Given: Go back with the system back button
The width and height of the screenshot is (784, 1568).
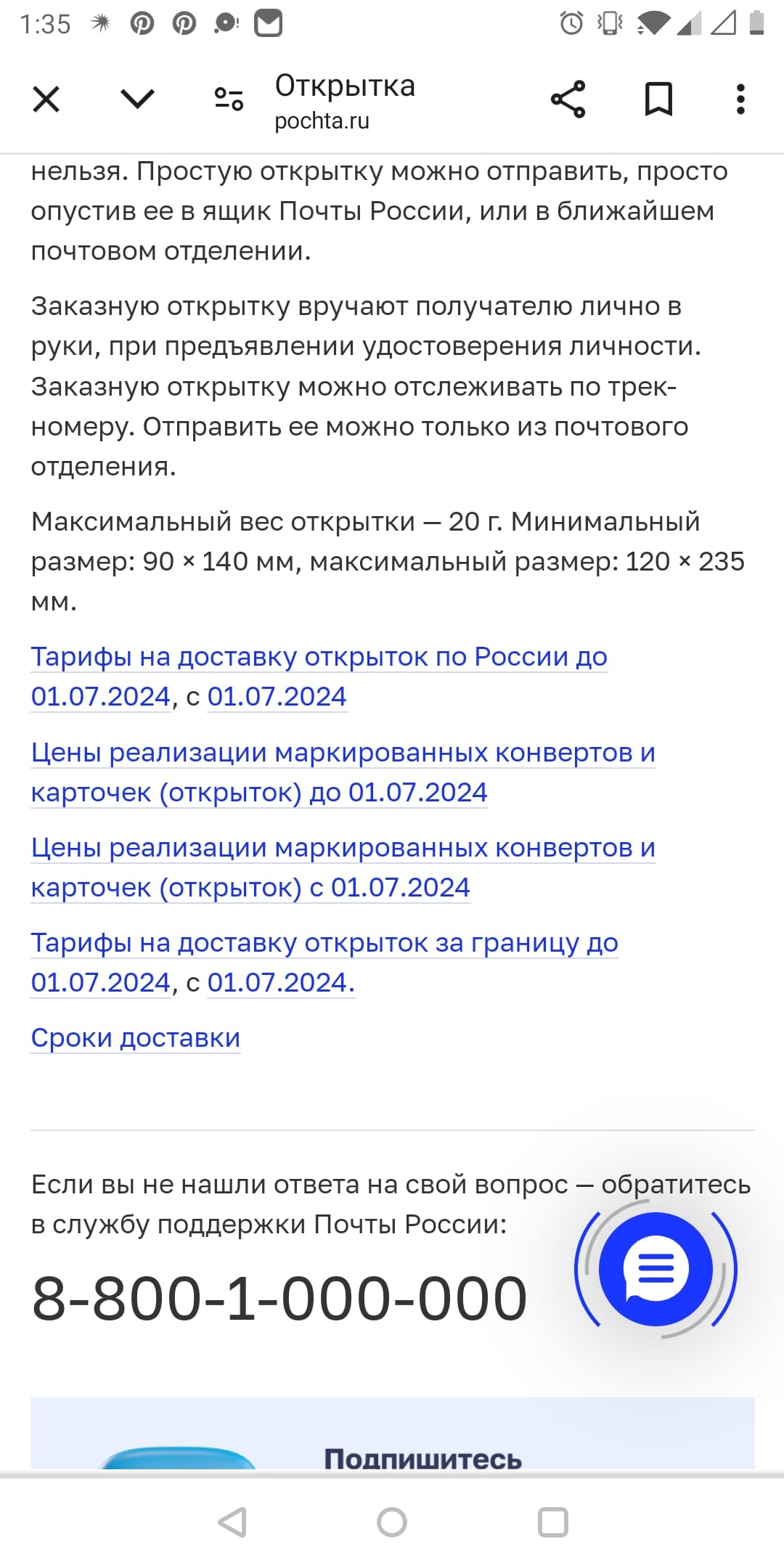Looking at the screenshot, I should tap(232, 1522).
